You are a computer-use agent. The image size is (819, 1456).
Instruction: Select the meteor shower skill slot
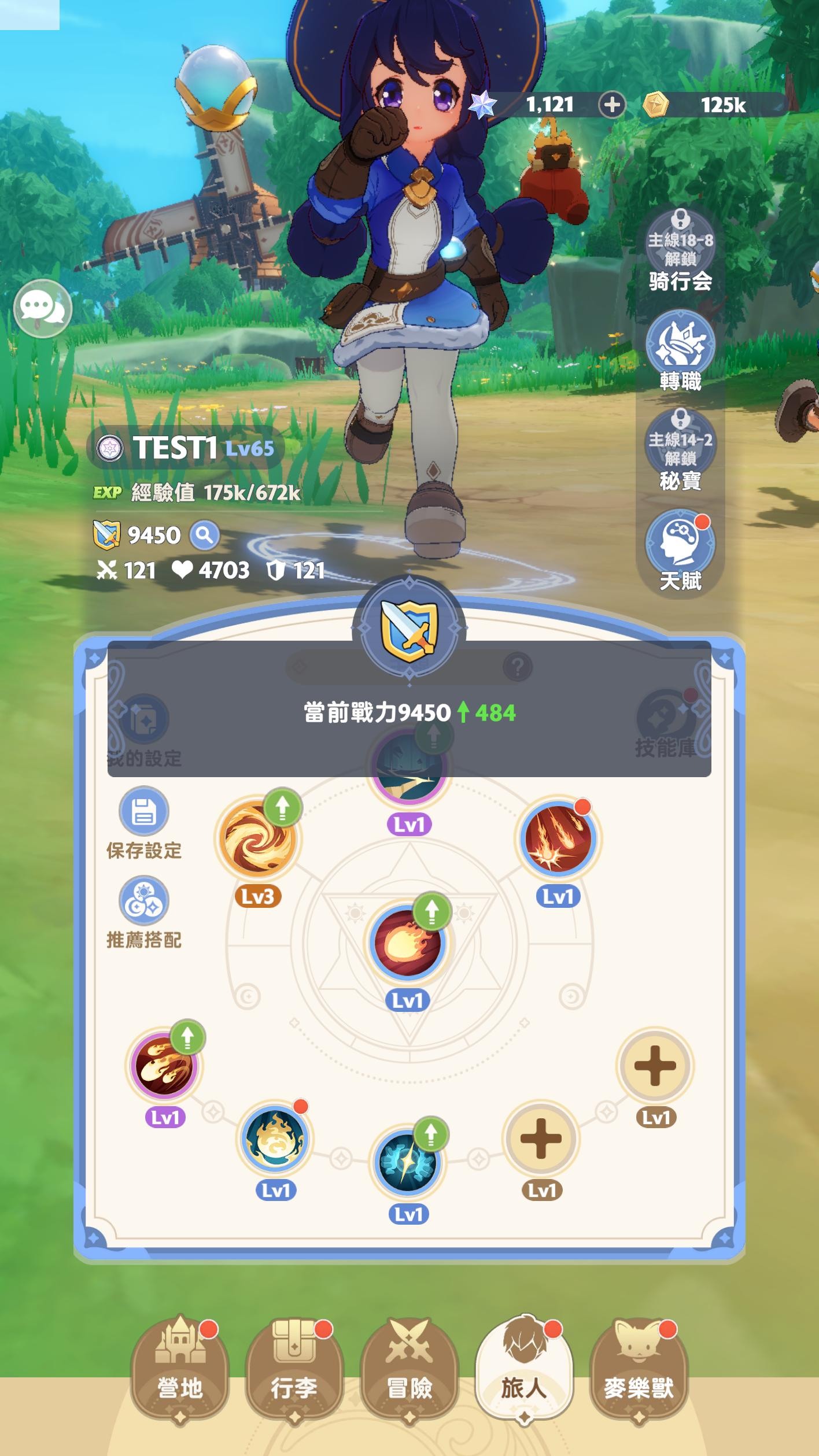(558, 839)
